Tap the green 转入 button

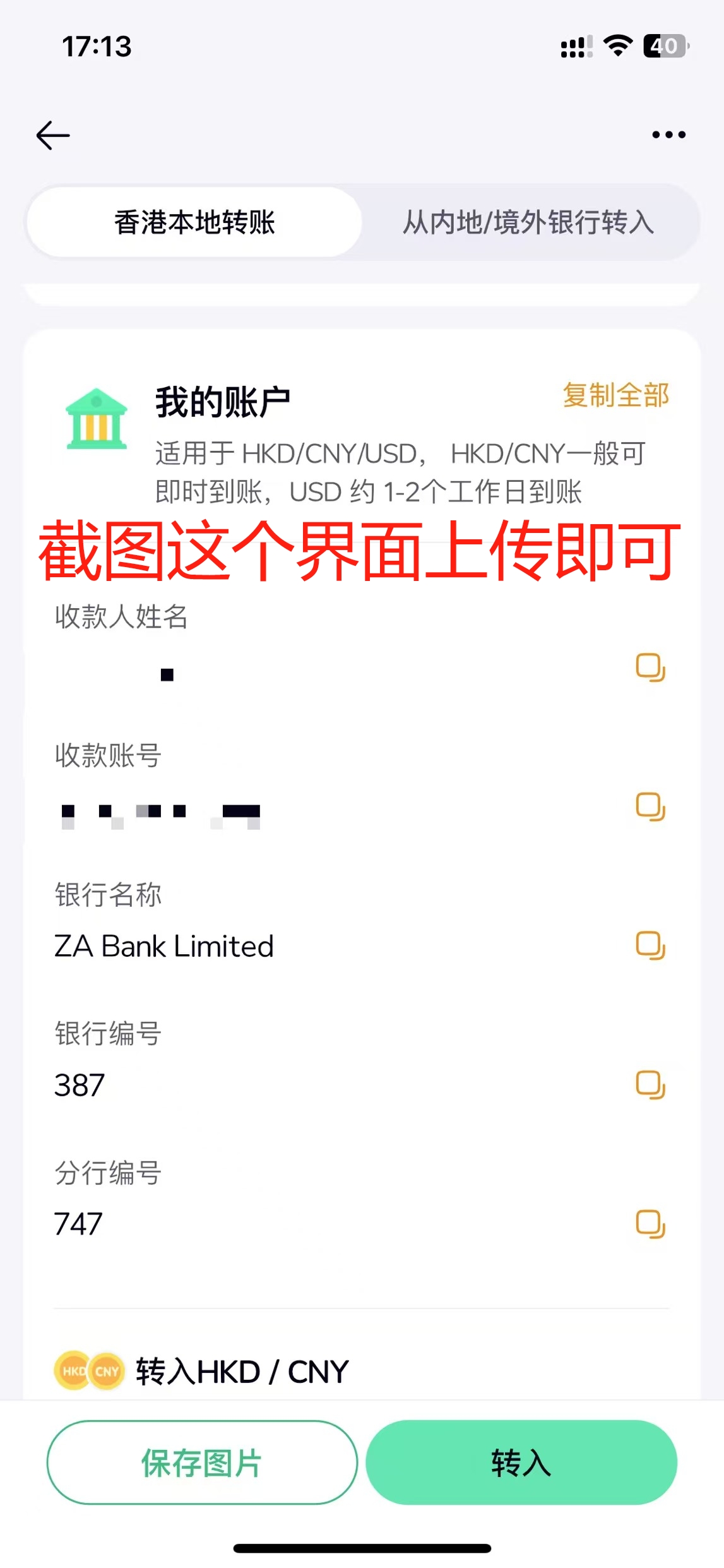521,1463
